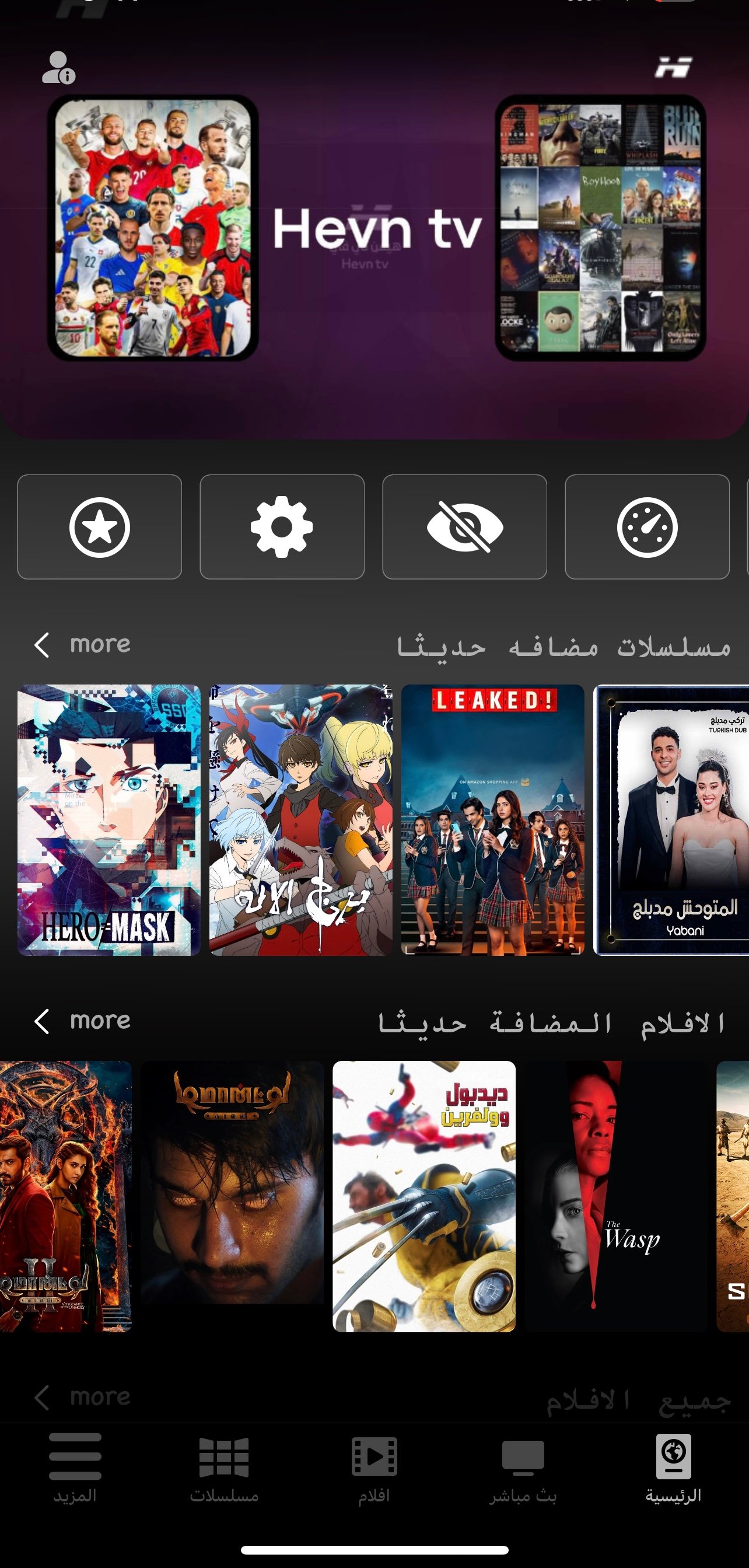Open the football players banner card
This screenshot has width=749, height=1568.
point(153,228)
